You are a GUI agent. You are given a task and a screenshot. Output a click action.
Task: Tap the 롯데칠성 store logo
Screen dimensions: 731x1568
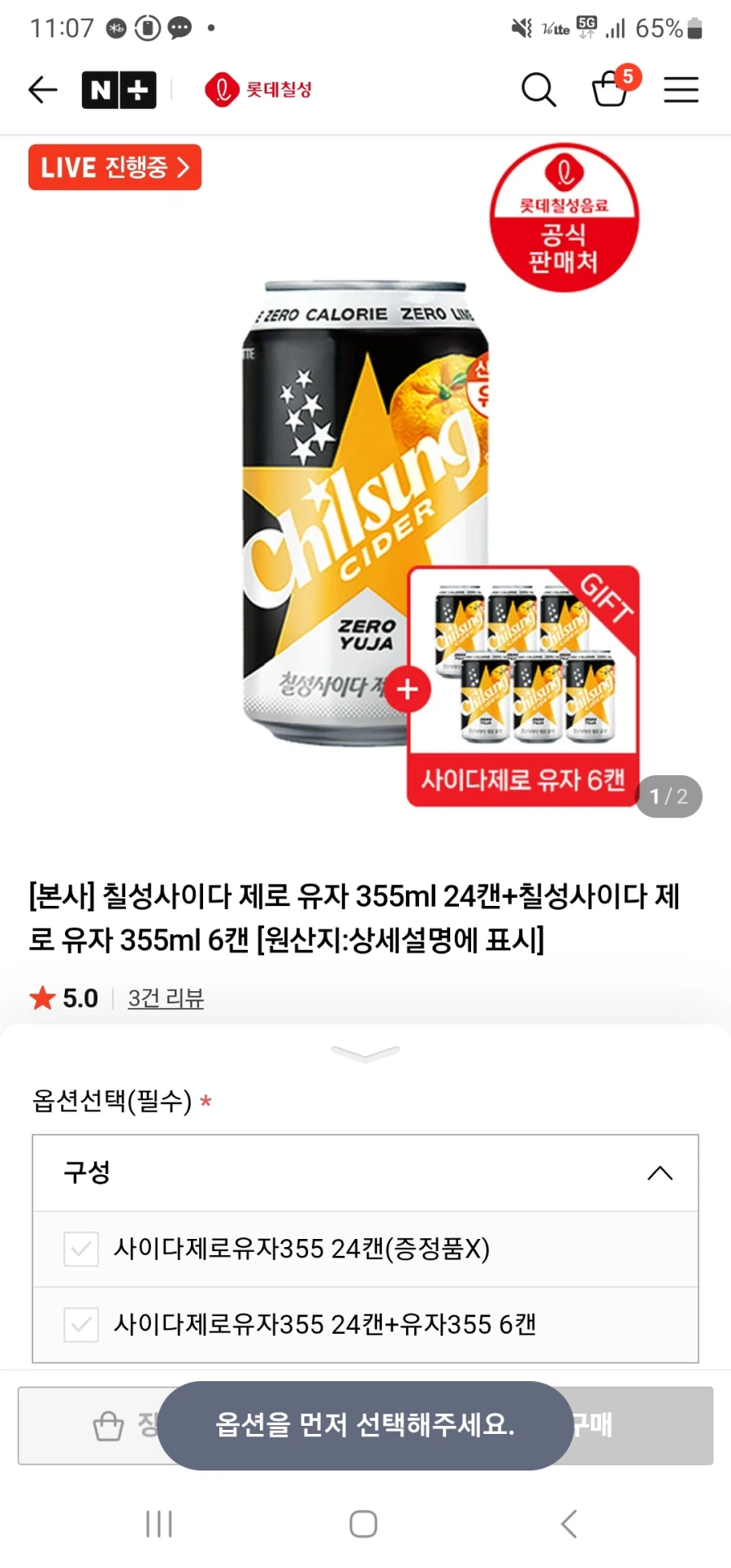(258, 89)
